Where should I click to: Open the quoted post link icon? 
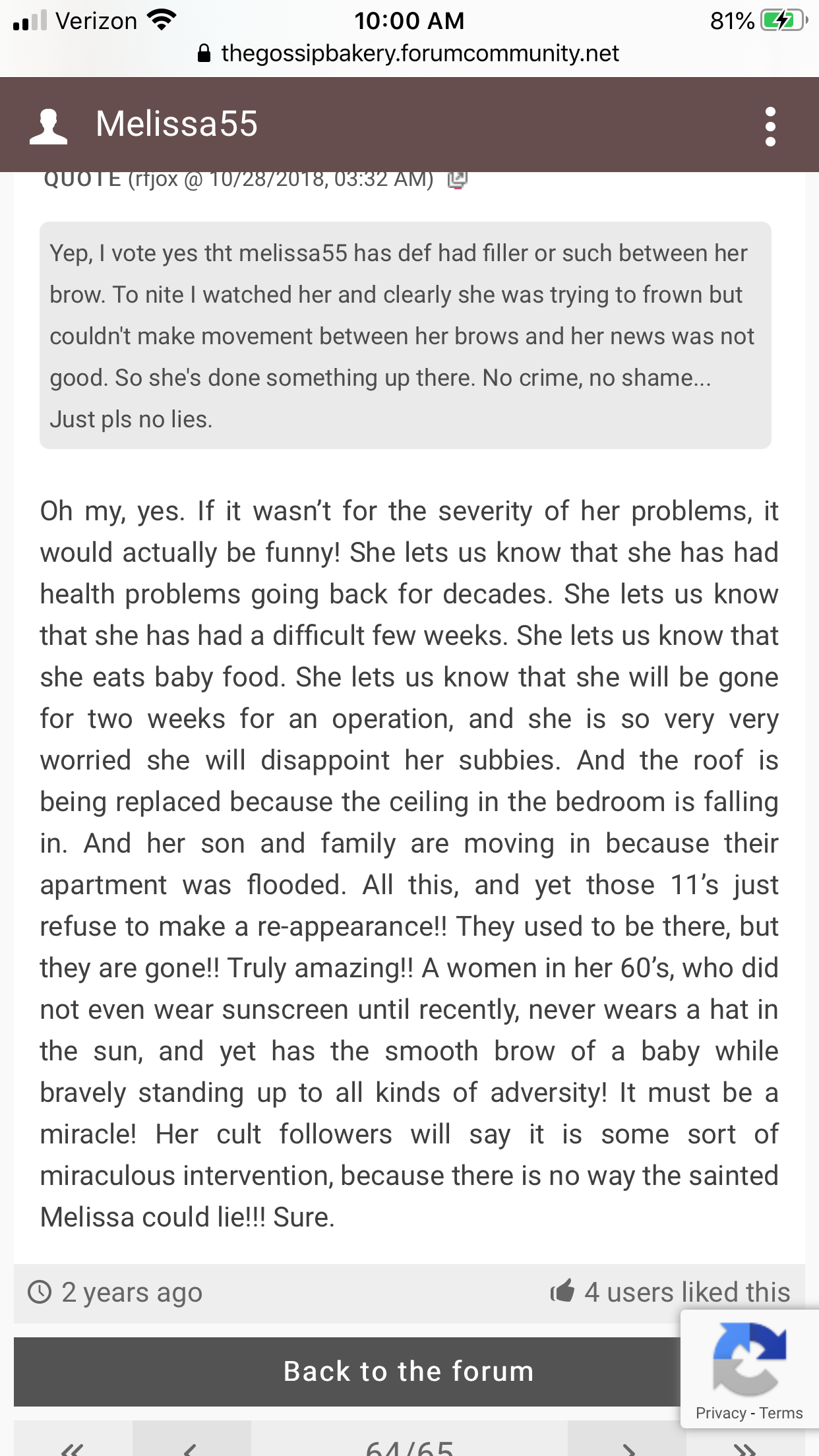tap(458, 179)
